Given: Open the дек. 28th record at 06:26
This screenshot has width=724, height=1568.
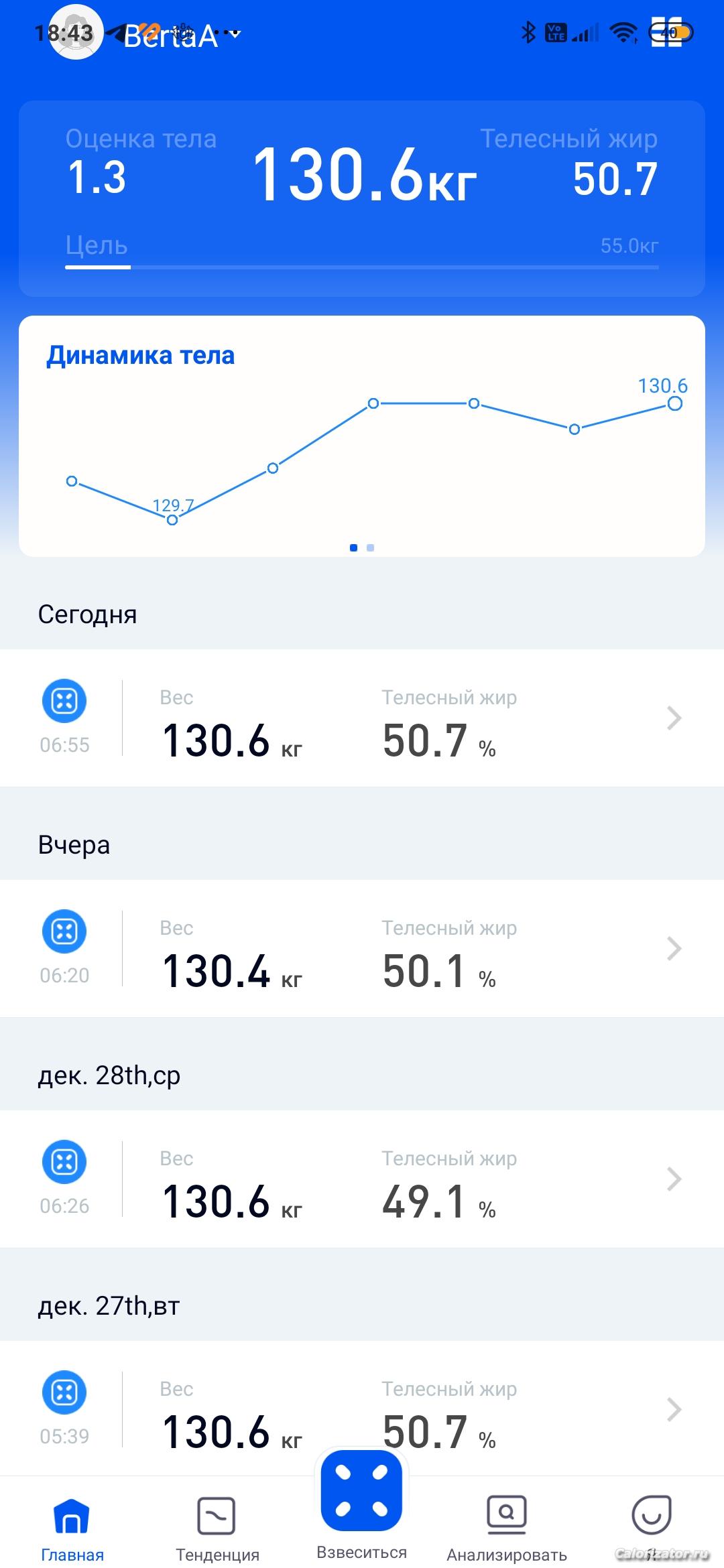Looking at the screenshot, I should 362,1179.
